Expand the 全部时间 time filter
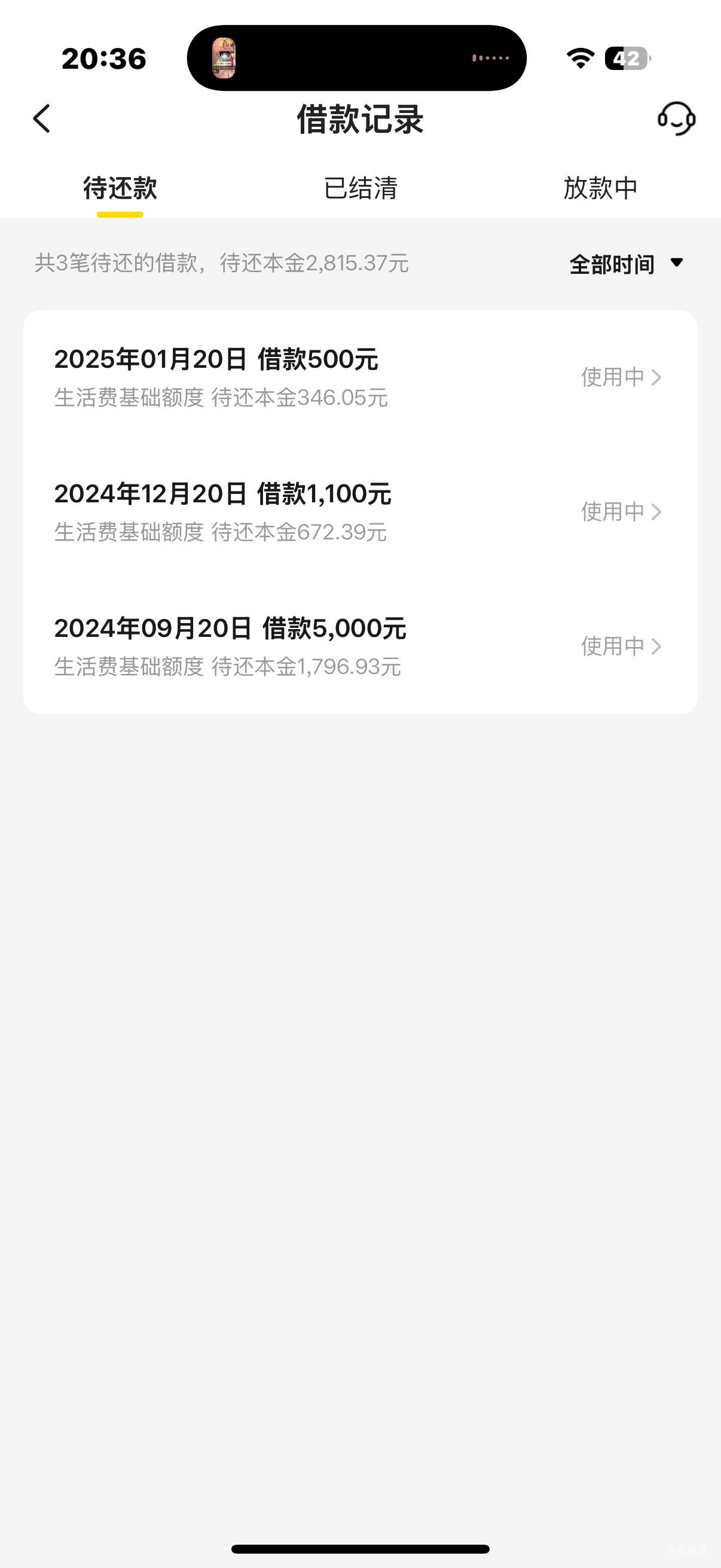 tap(627, 264)
